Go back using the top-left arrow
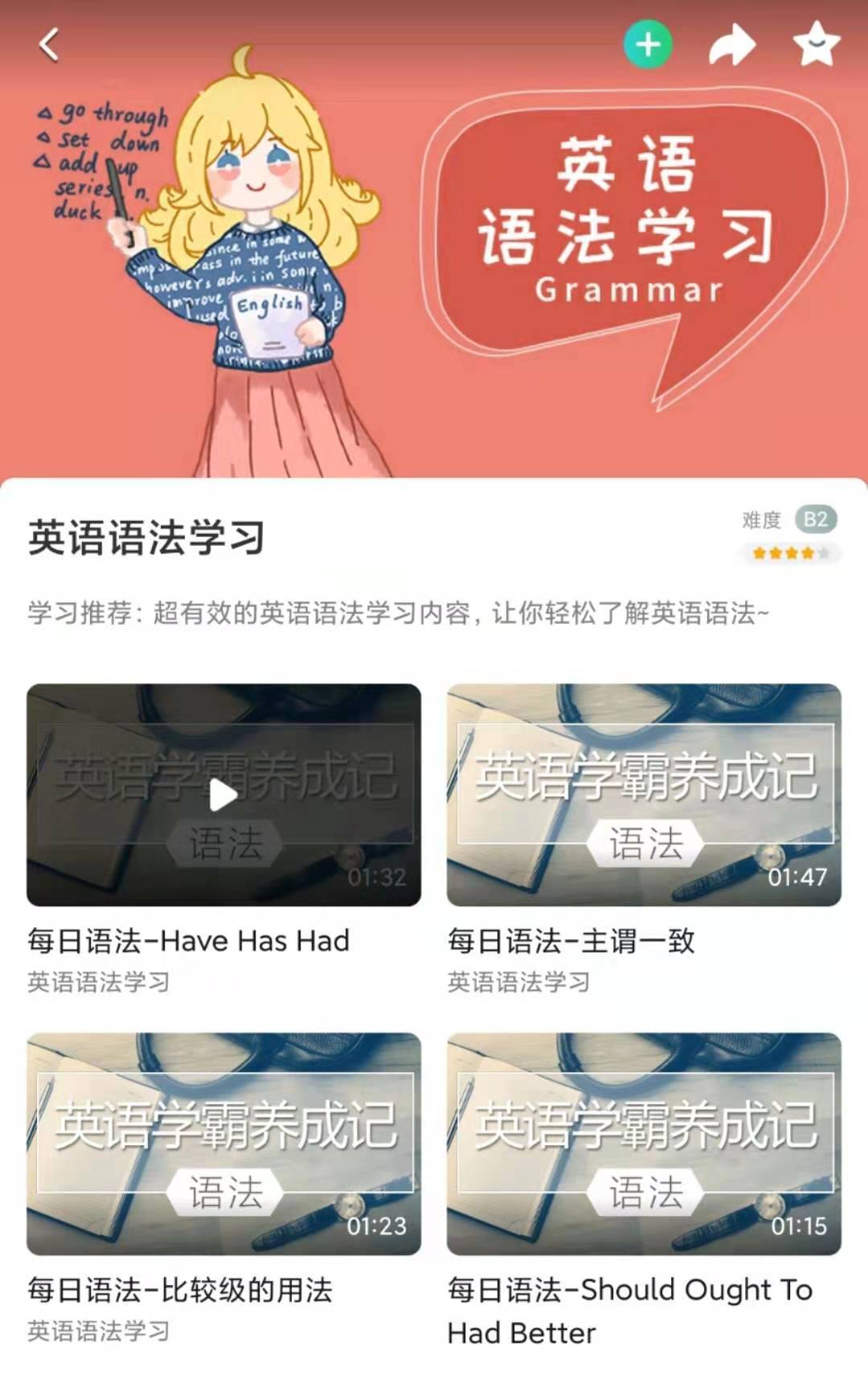The height and width of the screenshot is (1379, 868). point(49,45)
